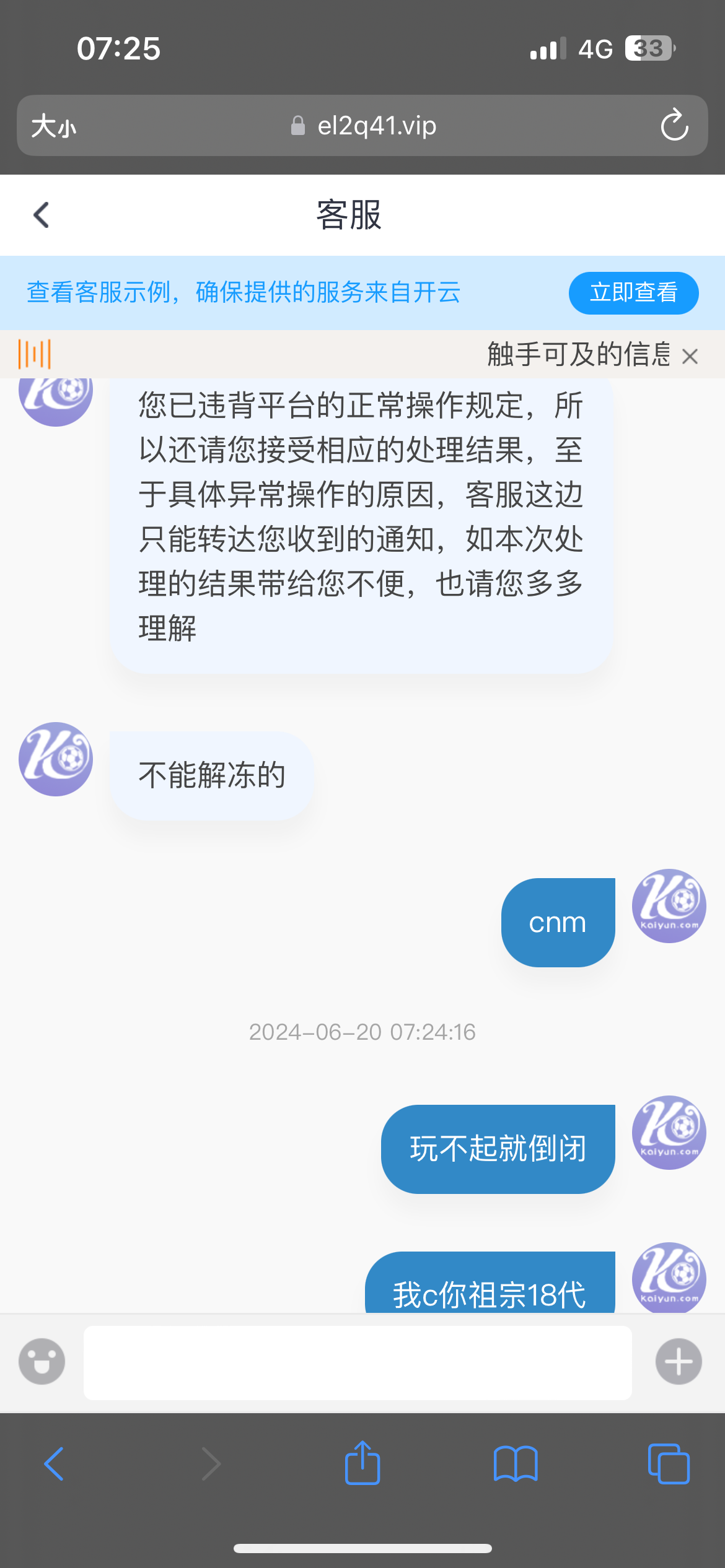725x1568 pixels.
Task: Go back using the chat header arrow
Action: point(41,215)
